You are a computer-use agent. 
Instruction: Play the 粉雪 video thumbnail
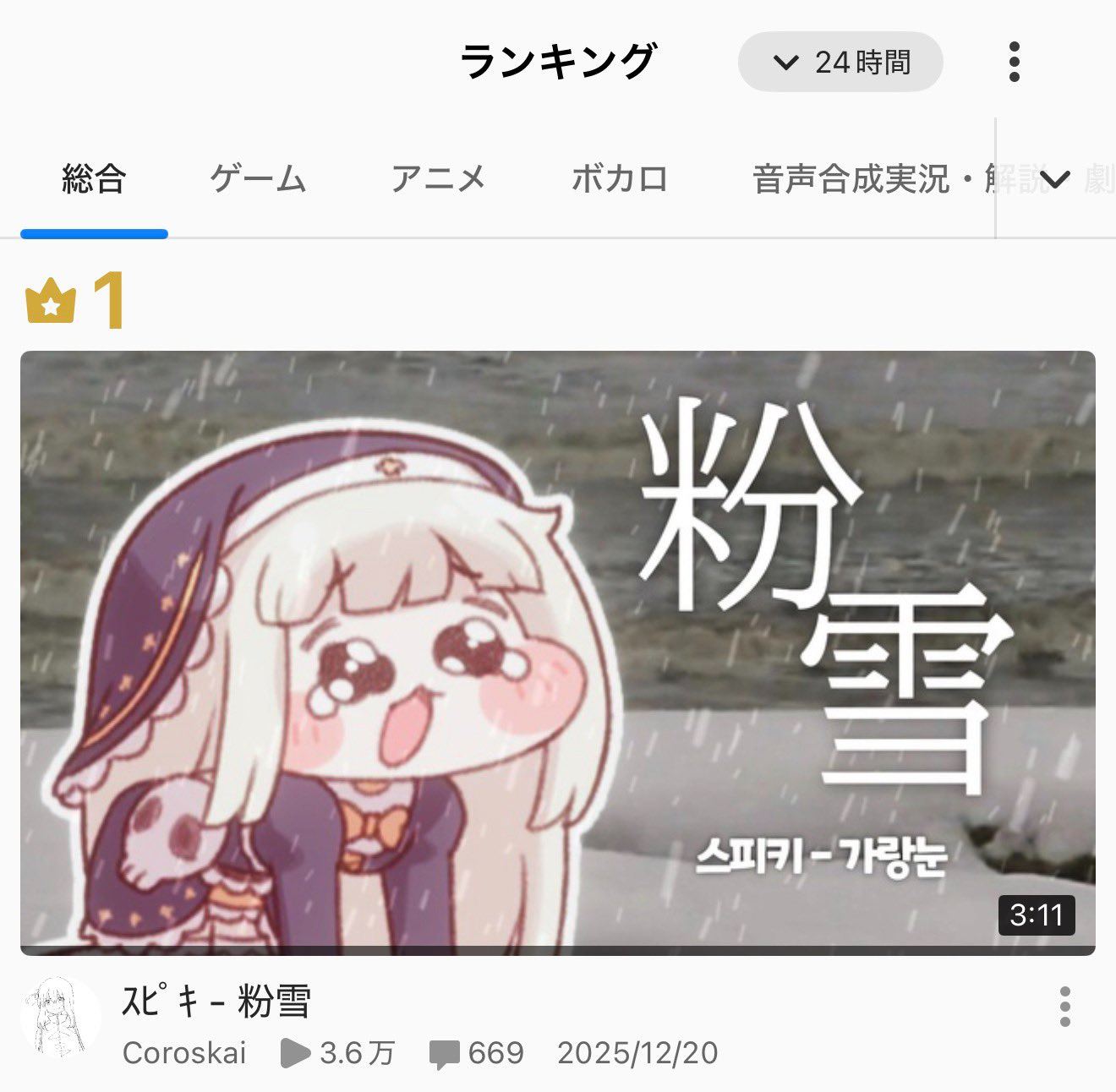(x=557, y=652)
